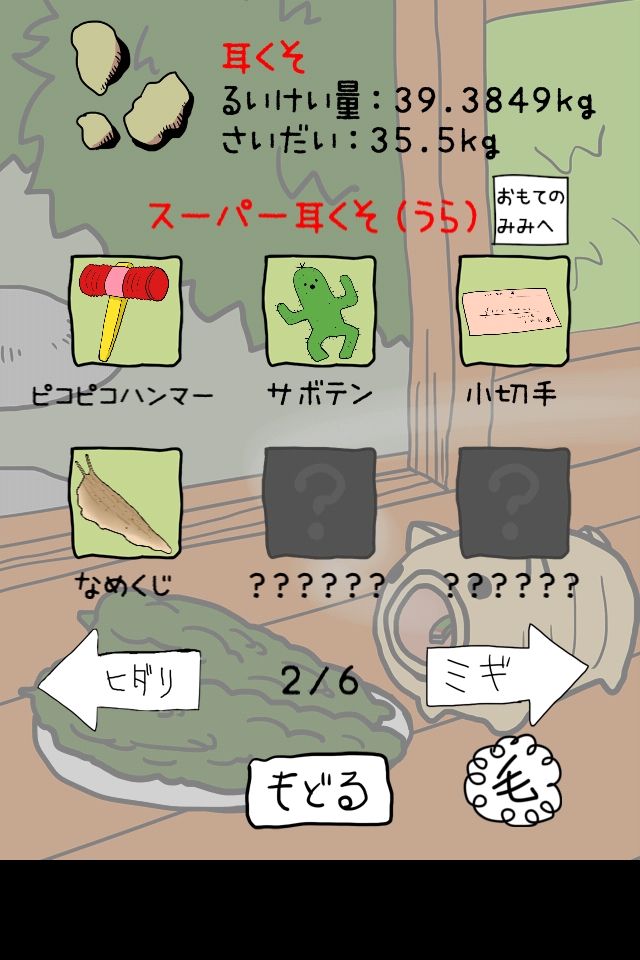Go to previous page with ヒダリ arrow

120,682
